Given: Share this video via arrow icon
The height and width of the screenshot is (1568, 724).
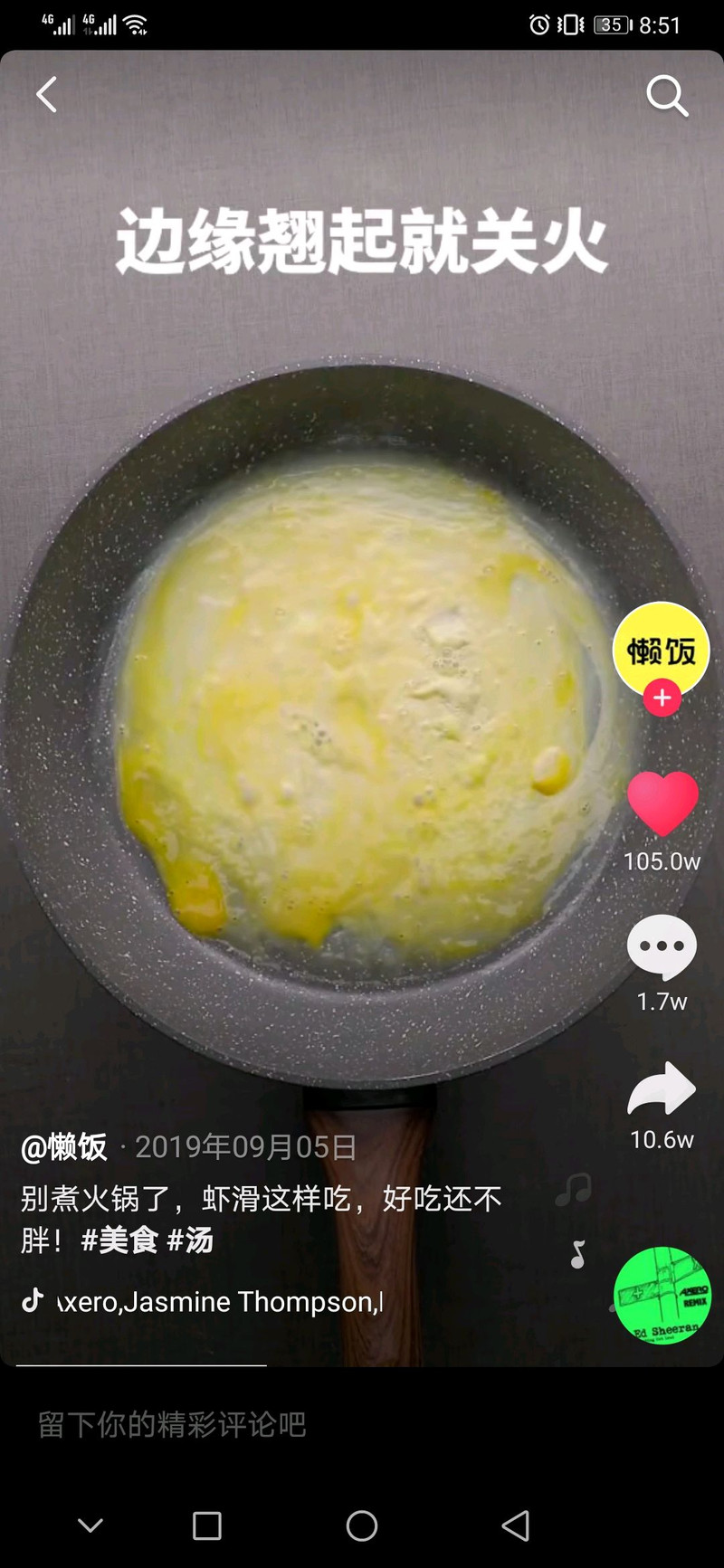Looking at the screenshot, I should coord(662,1088).
